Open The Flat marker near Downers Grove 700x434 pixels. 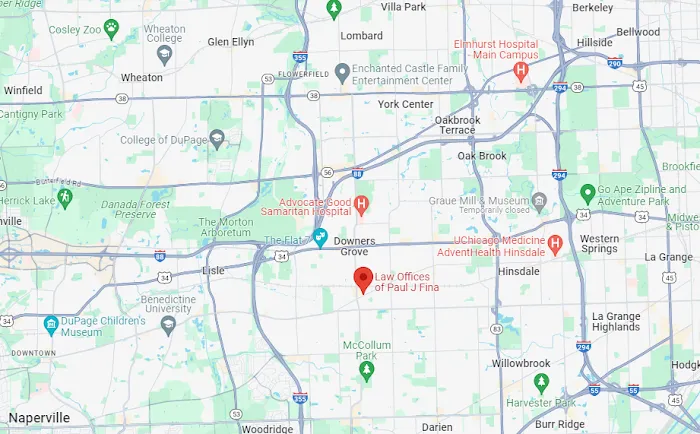(x=320, y=238)
